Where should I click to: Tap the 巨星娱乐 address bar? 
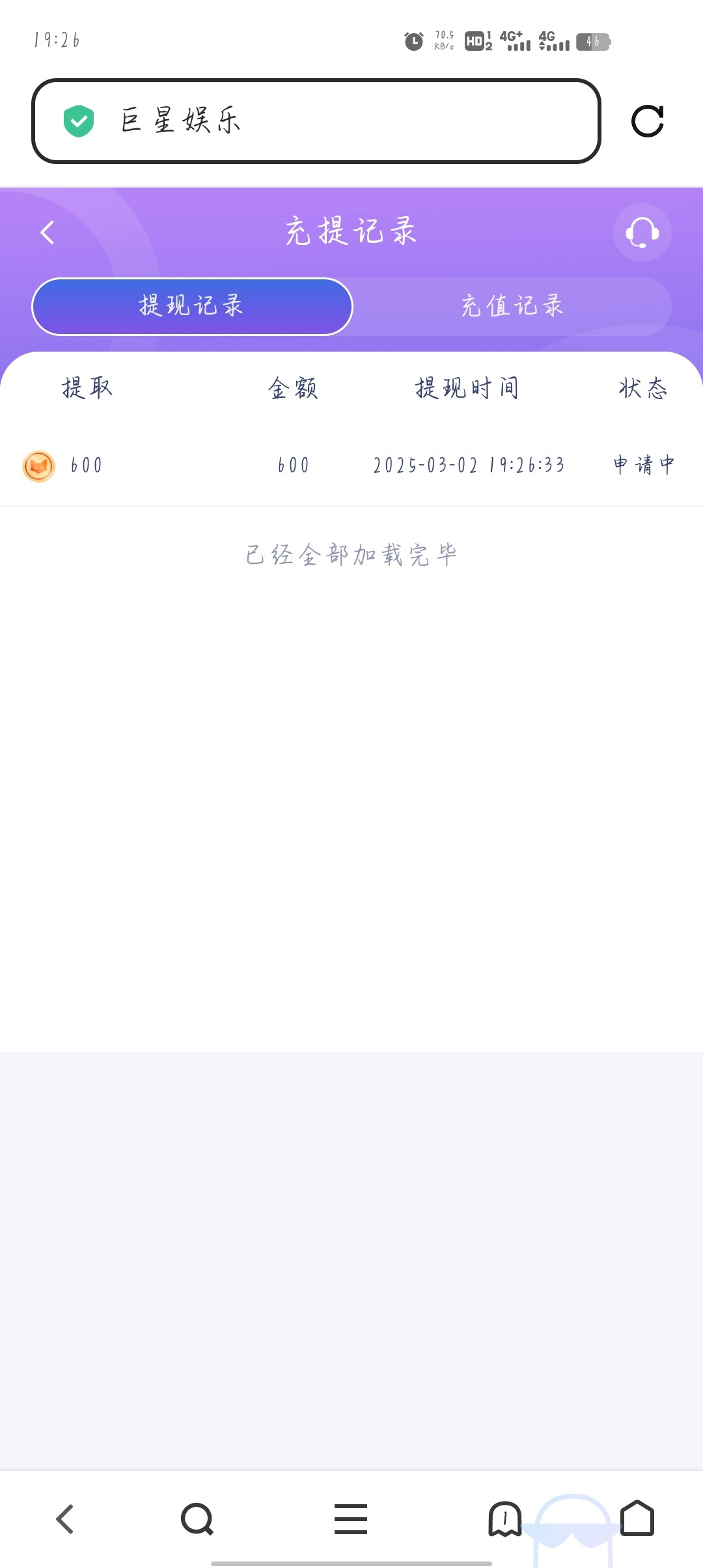pos(316,121)
